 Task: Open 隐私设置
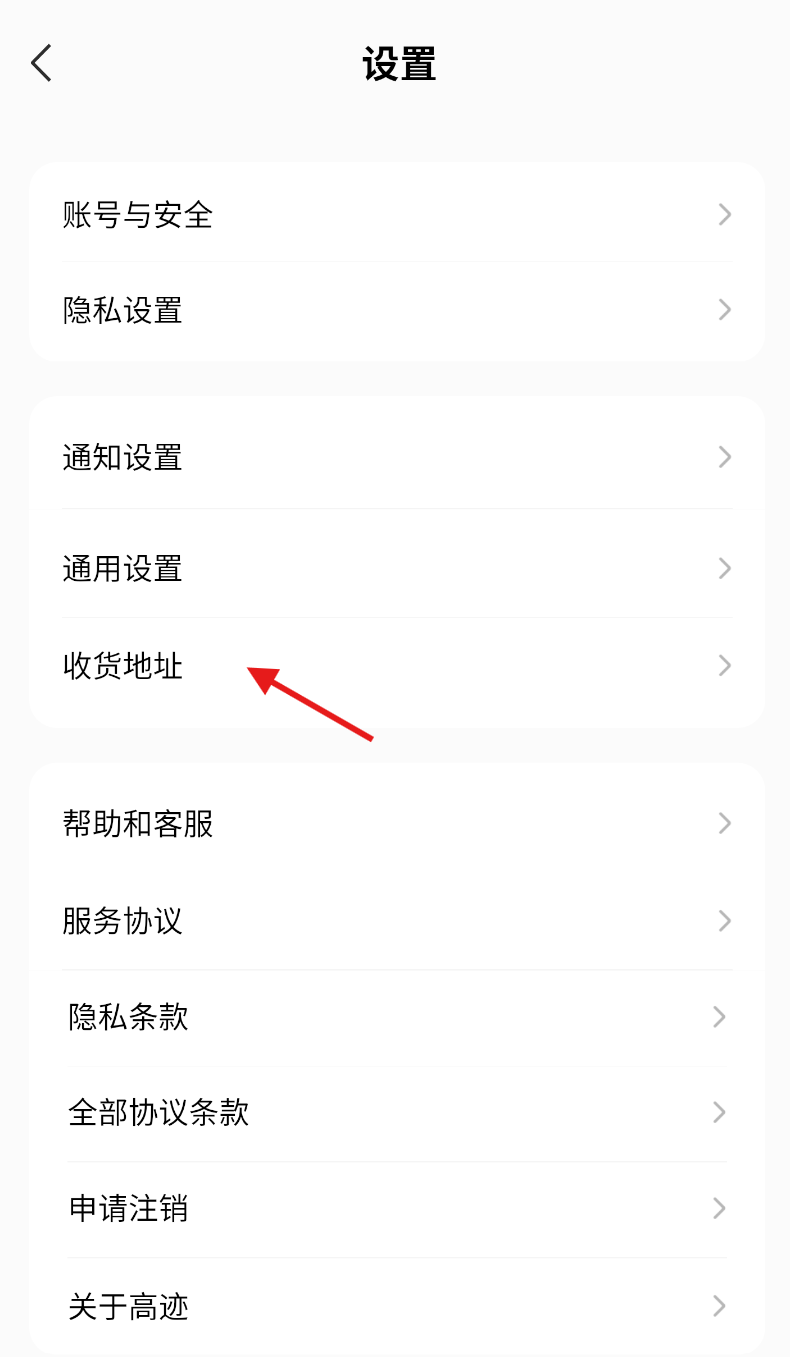point(397,310)
